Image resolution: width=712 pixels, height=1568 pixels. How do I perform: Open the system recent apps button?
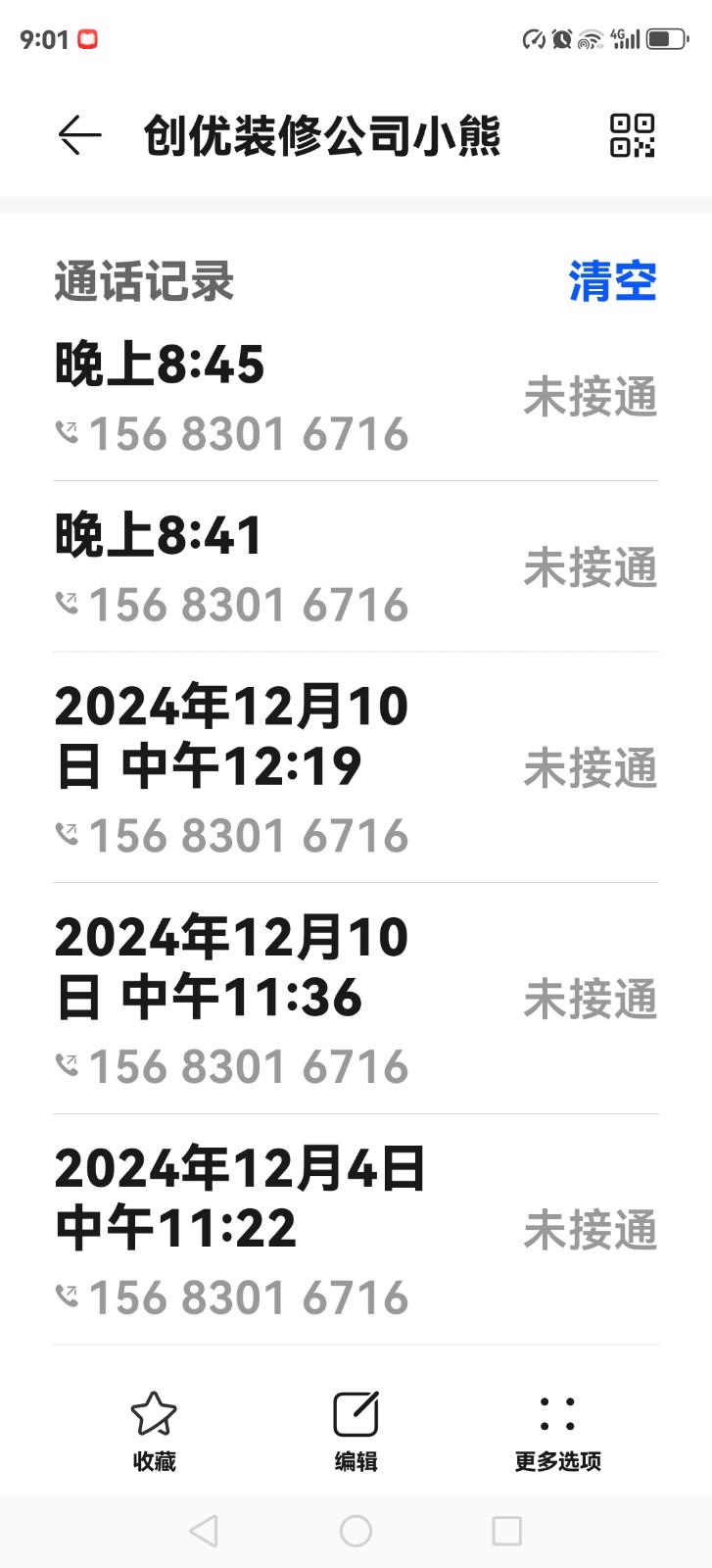[x=506, y=1531]
